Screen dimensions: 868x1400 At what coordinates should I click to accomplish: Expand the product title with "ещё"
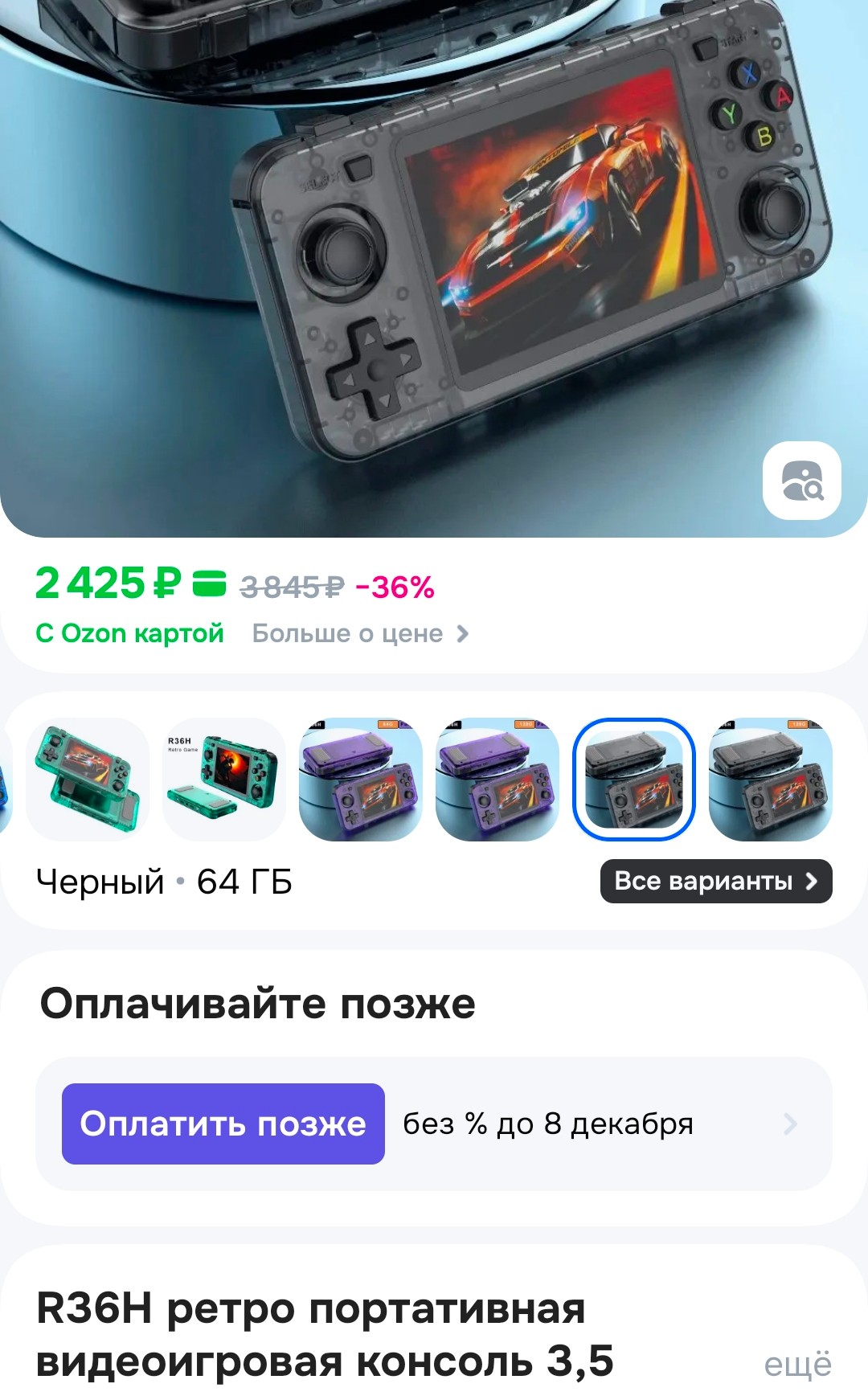(797, 1364)
